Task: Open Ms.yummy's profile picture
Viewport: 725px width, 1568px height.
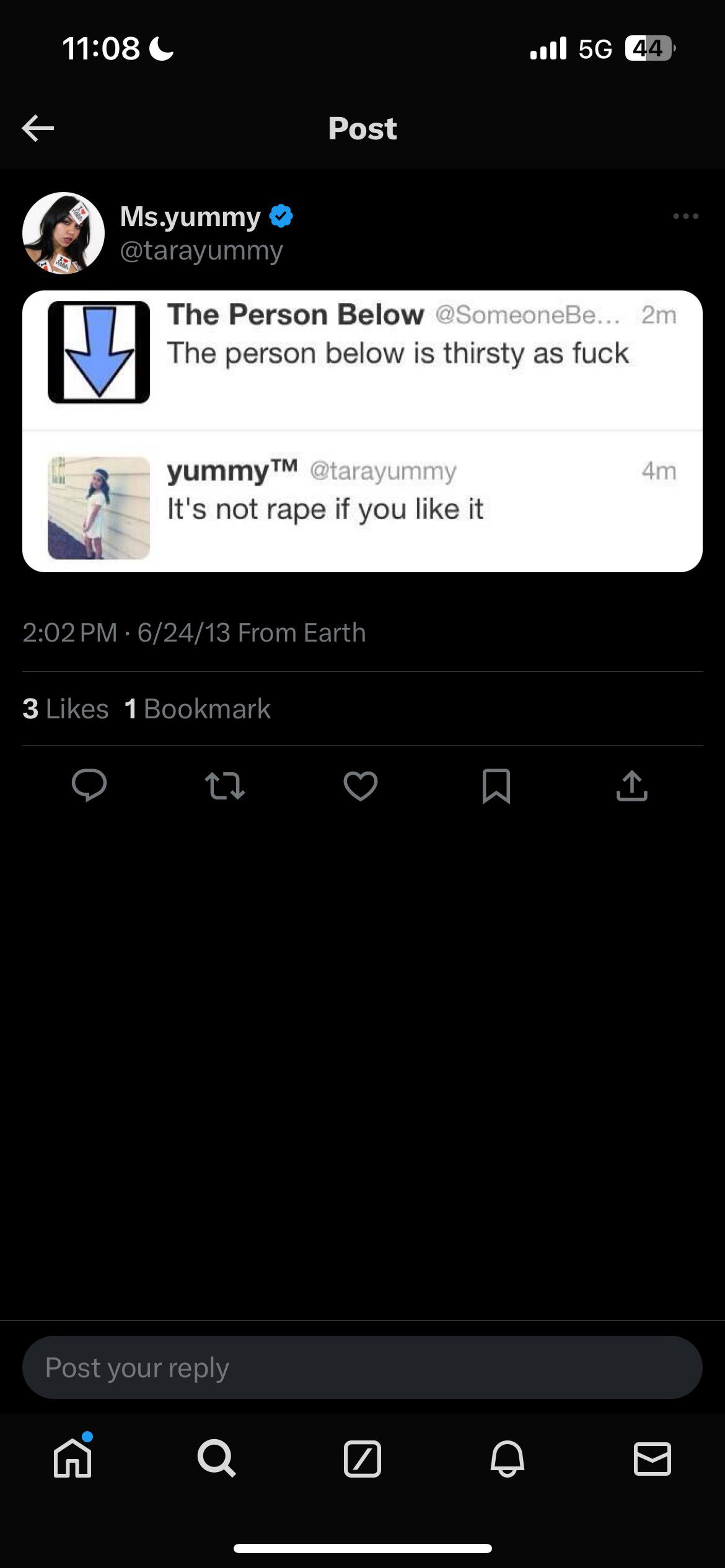Action: [x=63, y=233]
